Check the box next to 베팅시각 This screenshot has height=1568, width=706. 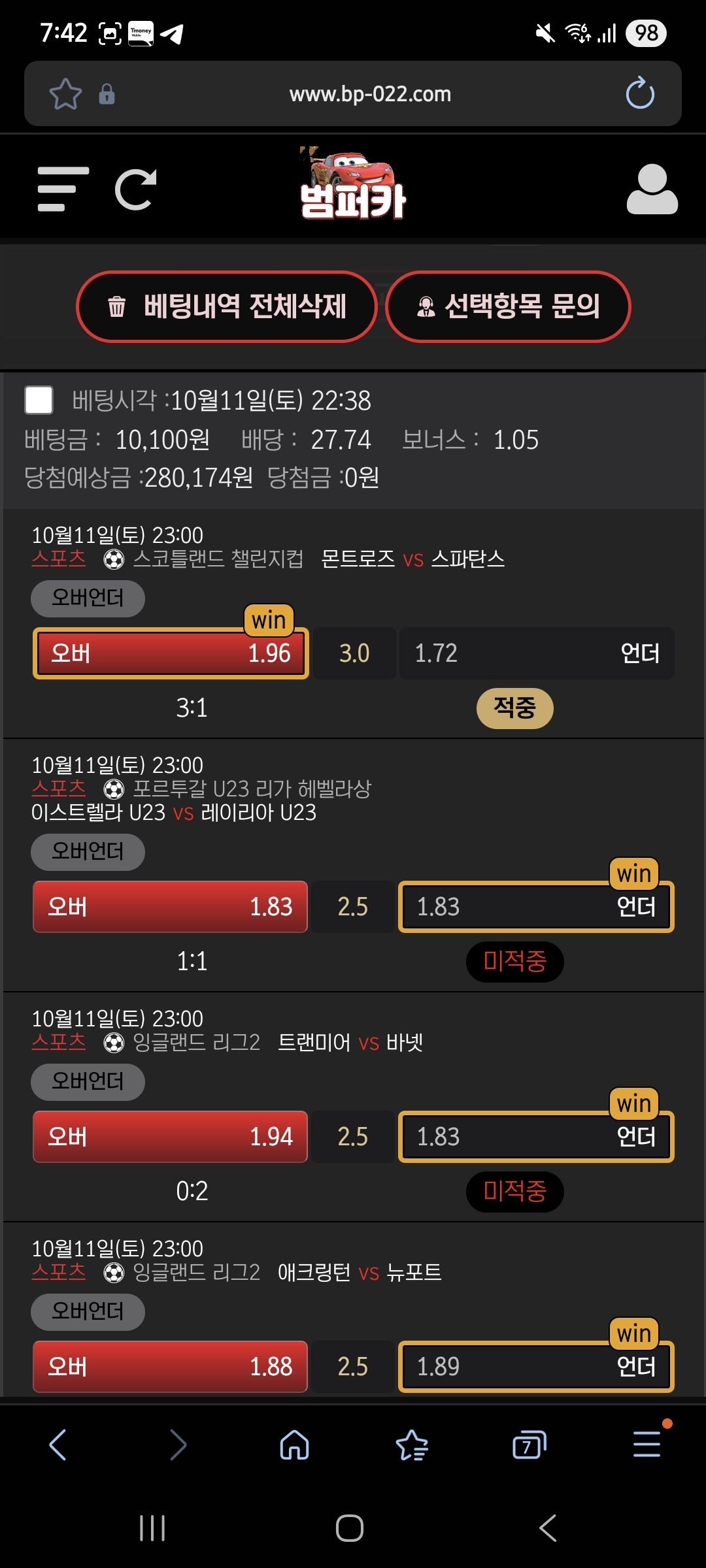click(x=39, y=400)
